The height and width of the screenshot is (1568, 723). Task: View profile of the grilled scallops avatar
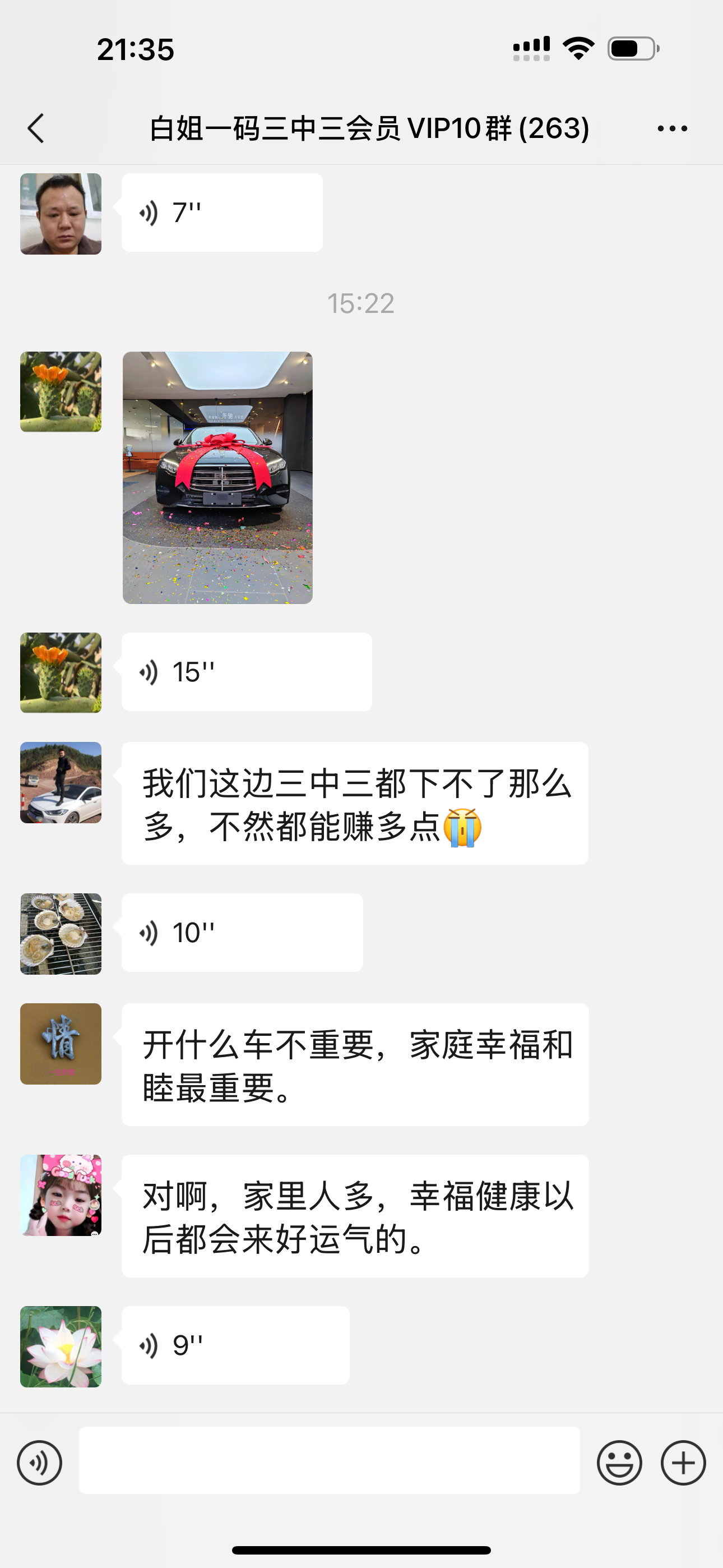(x=61, y=934)
